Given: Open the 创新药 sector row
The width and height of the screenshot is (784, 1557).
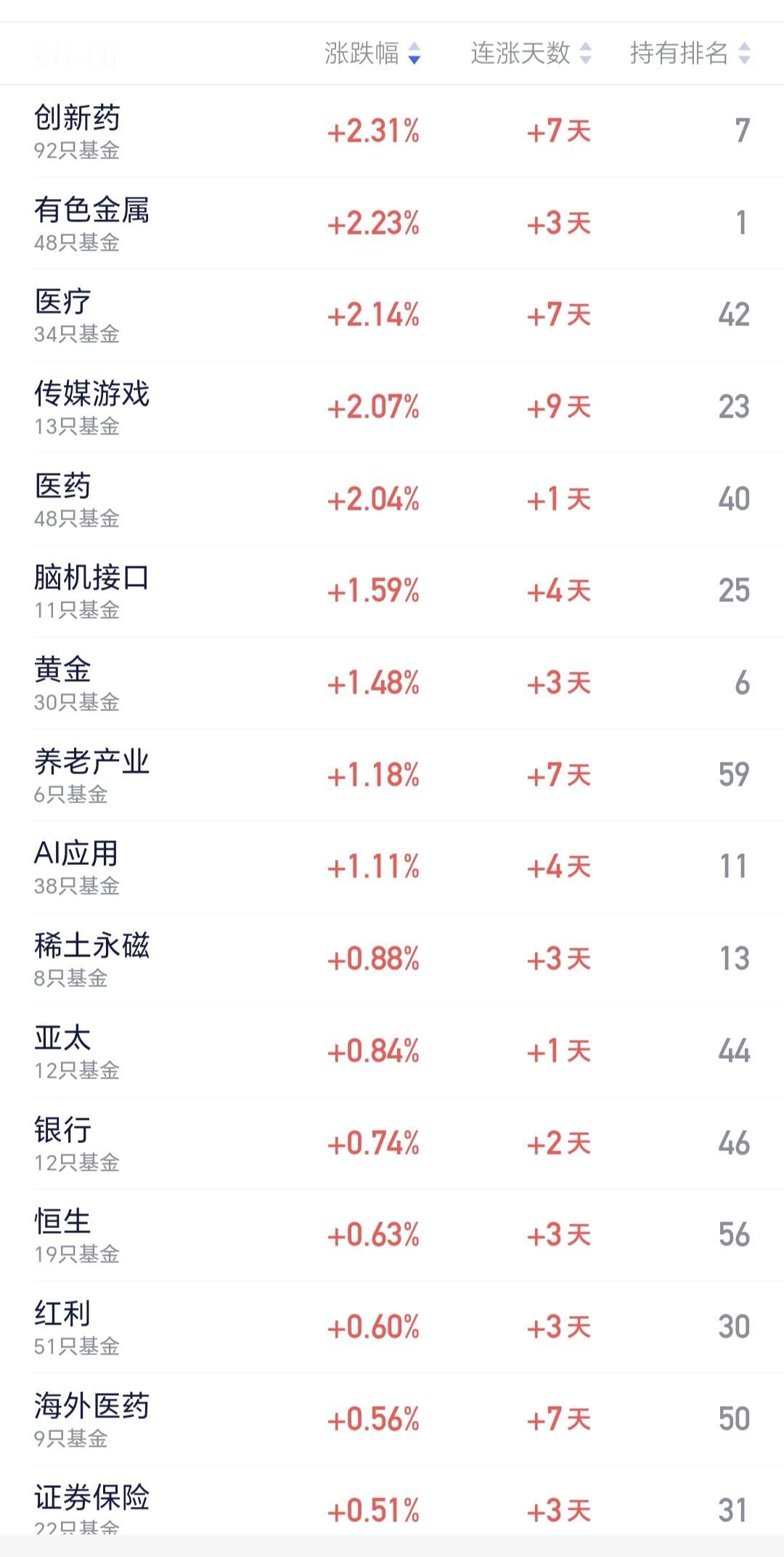Looking at the screenshot, I should click(392, 131).
